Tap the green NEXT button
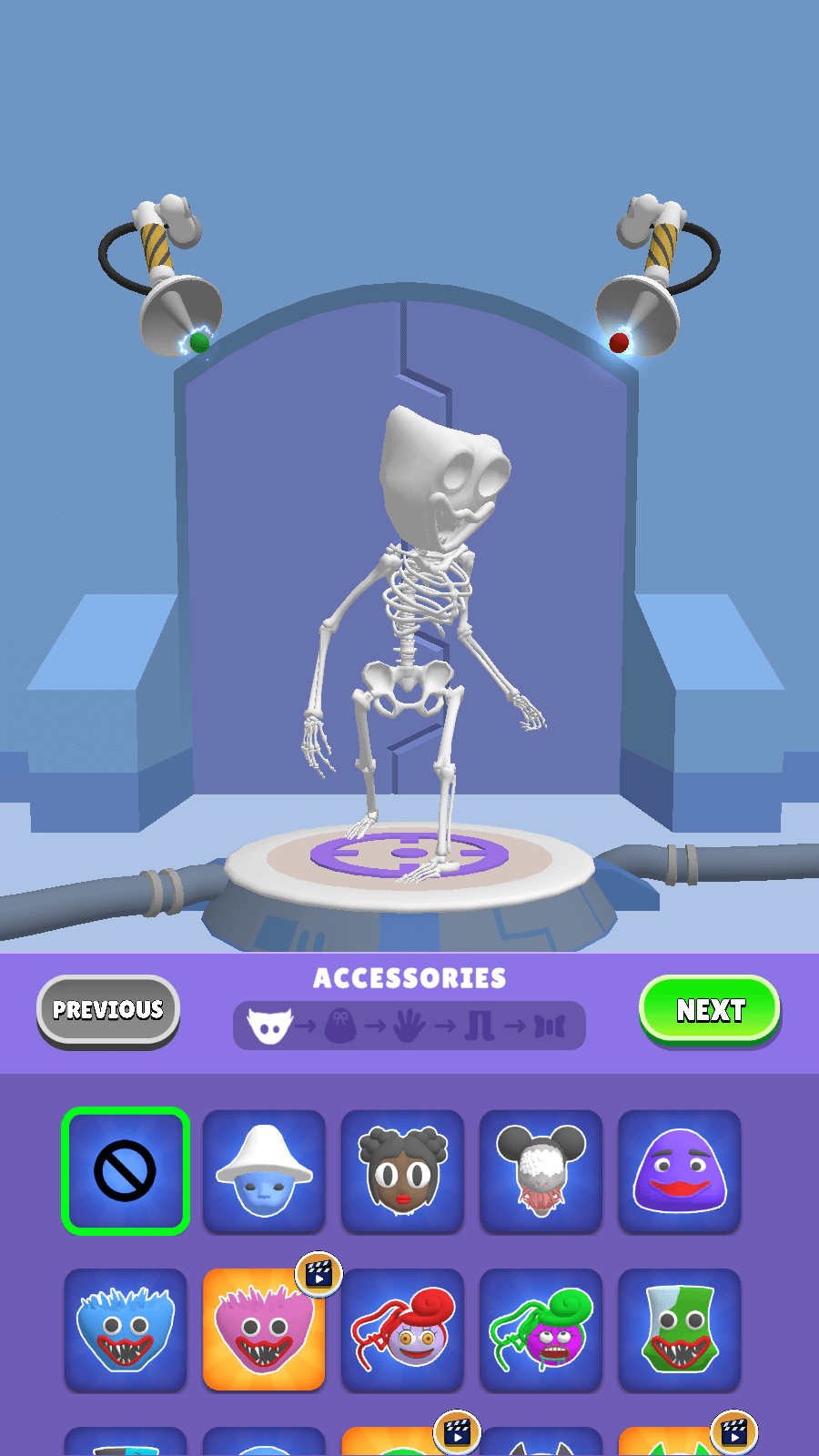 click(710, 1010)
